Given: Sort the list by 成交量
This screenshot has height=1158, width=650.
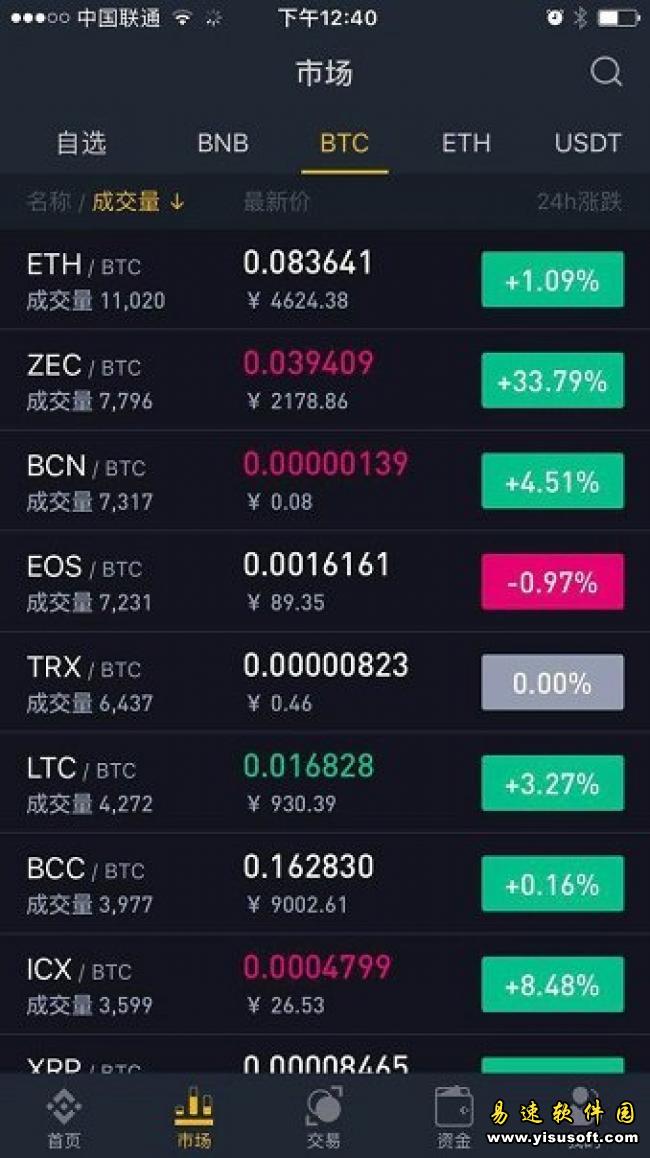Looking at the screenshot, I should click(x=137, y=201).
